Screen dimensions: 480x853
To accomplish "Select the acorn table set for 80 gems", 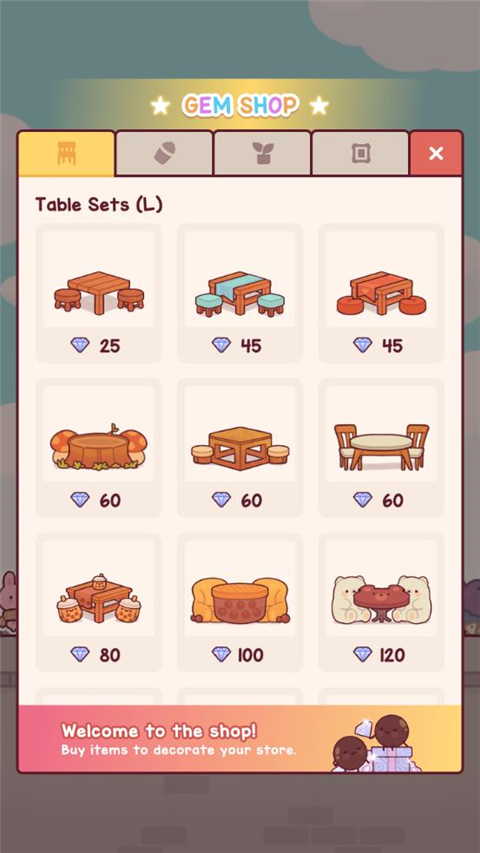I will click(99, 602).
